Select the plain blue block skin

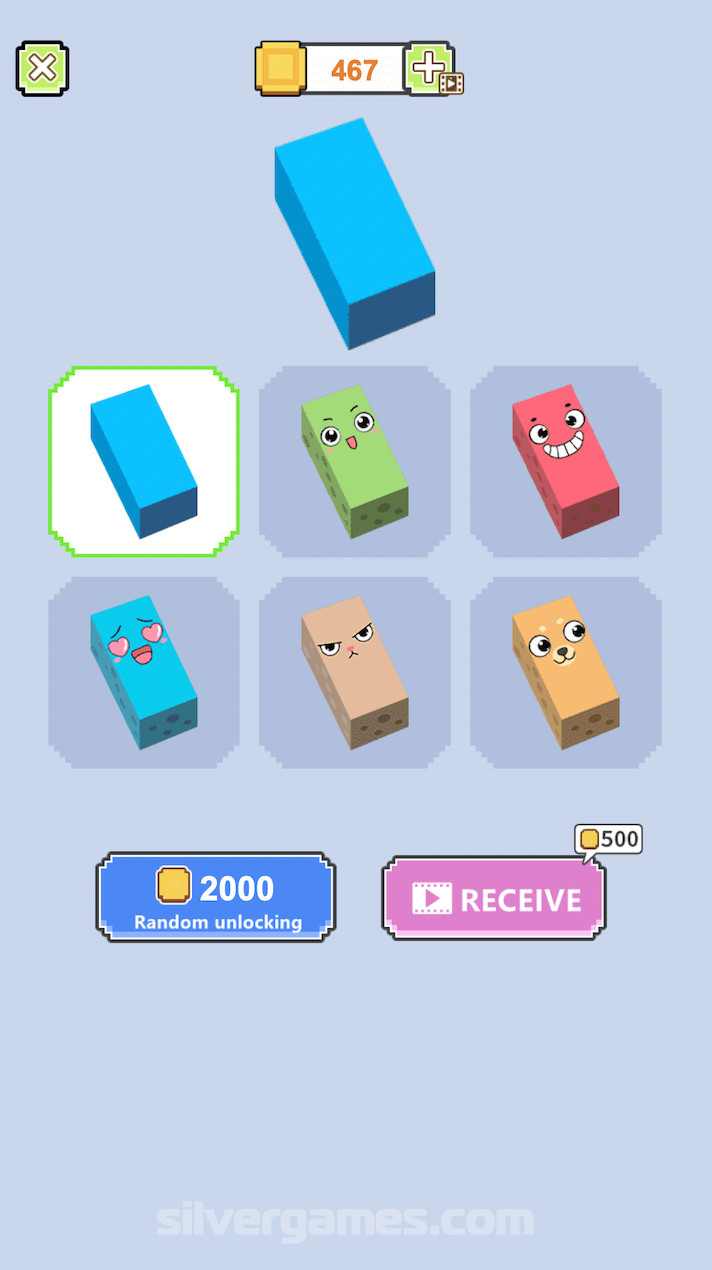(144, 461)
